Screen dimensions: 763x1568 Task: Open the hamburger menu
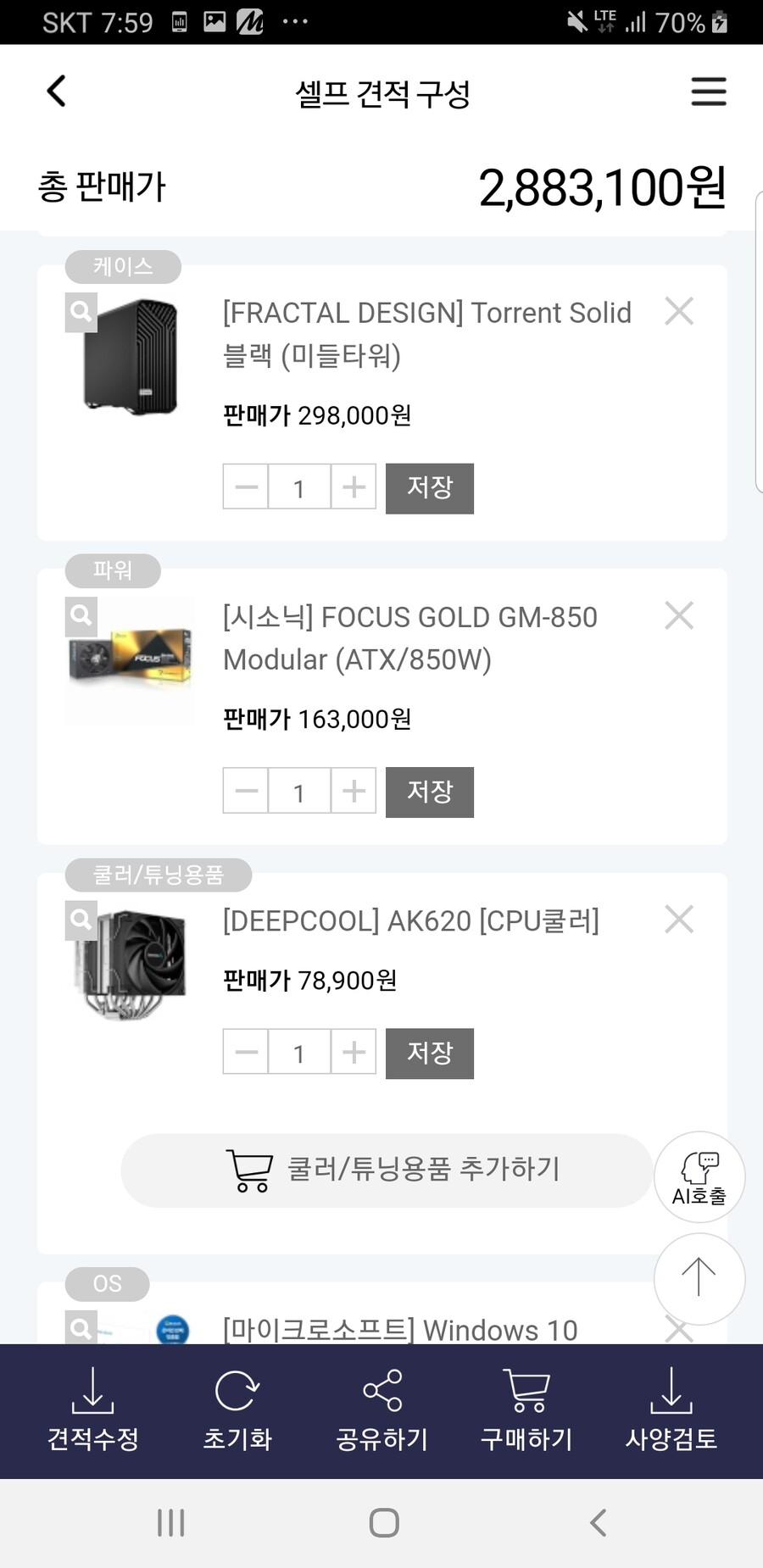tap(708, 92)
